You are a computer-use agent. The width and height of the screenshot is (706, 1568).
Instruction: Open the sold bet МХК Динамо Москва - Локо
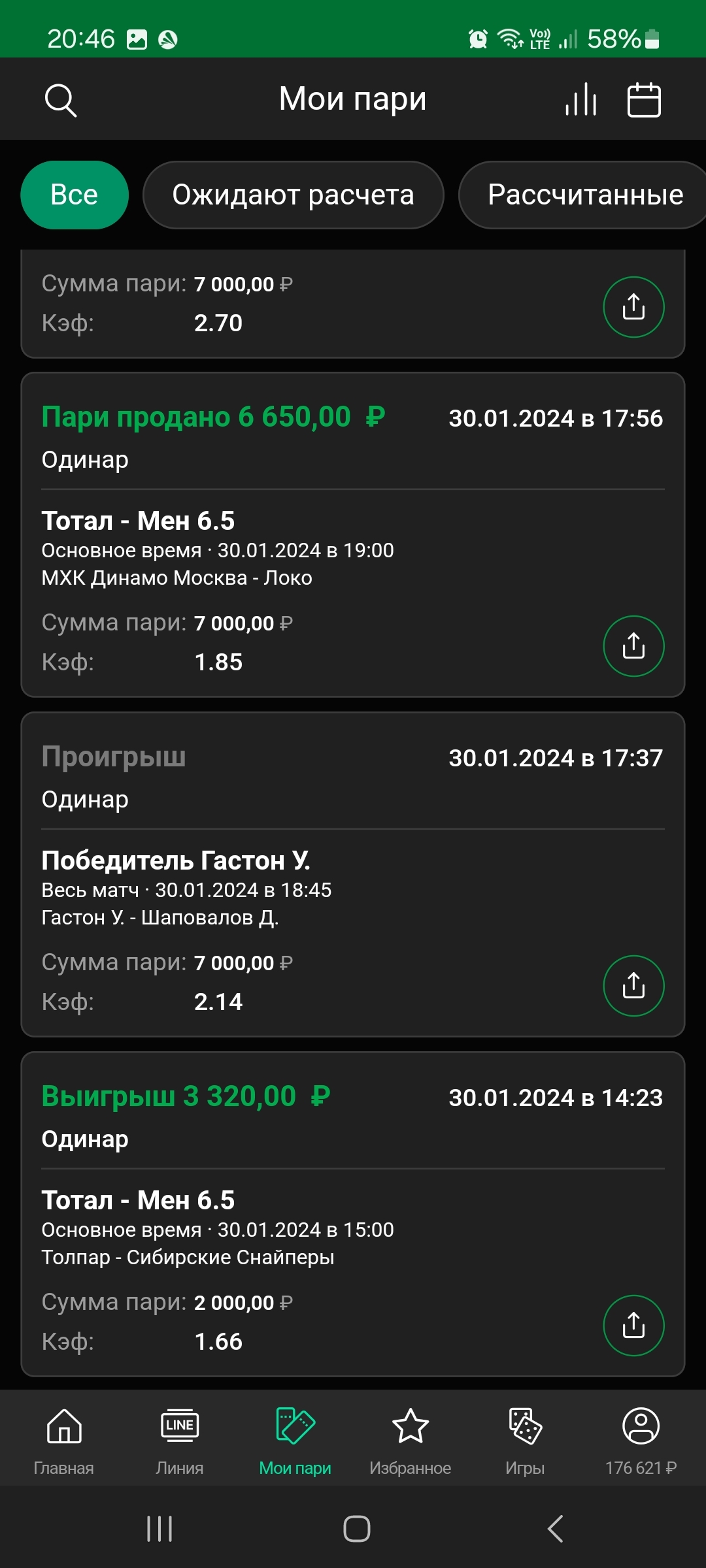coord(353,534)
